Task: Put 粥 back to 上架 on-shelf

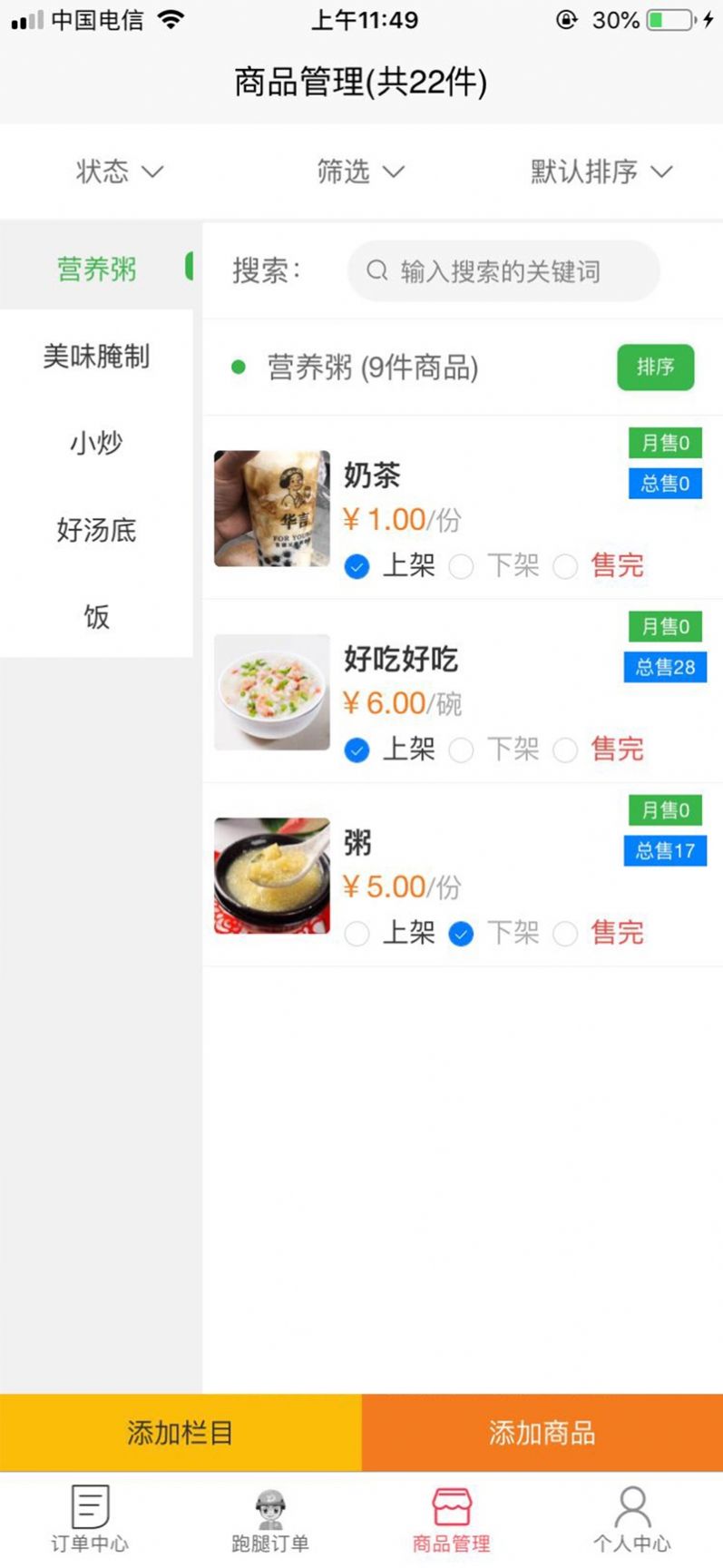Action: coord(357,934)
